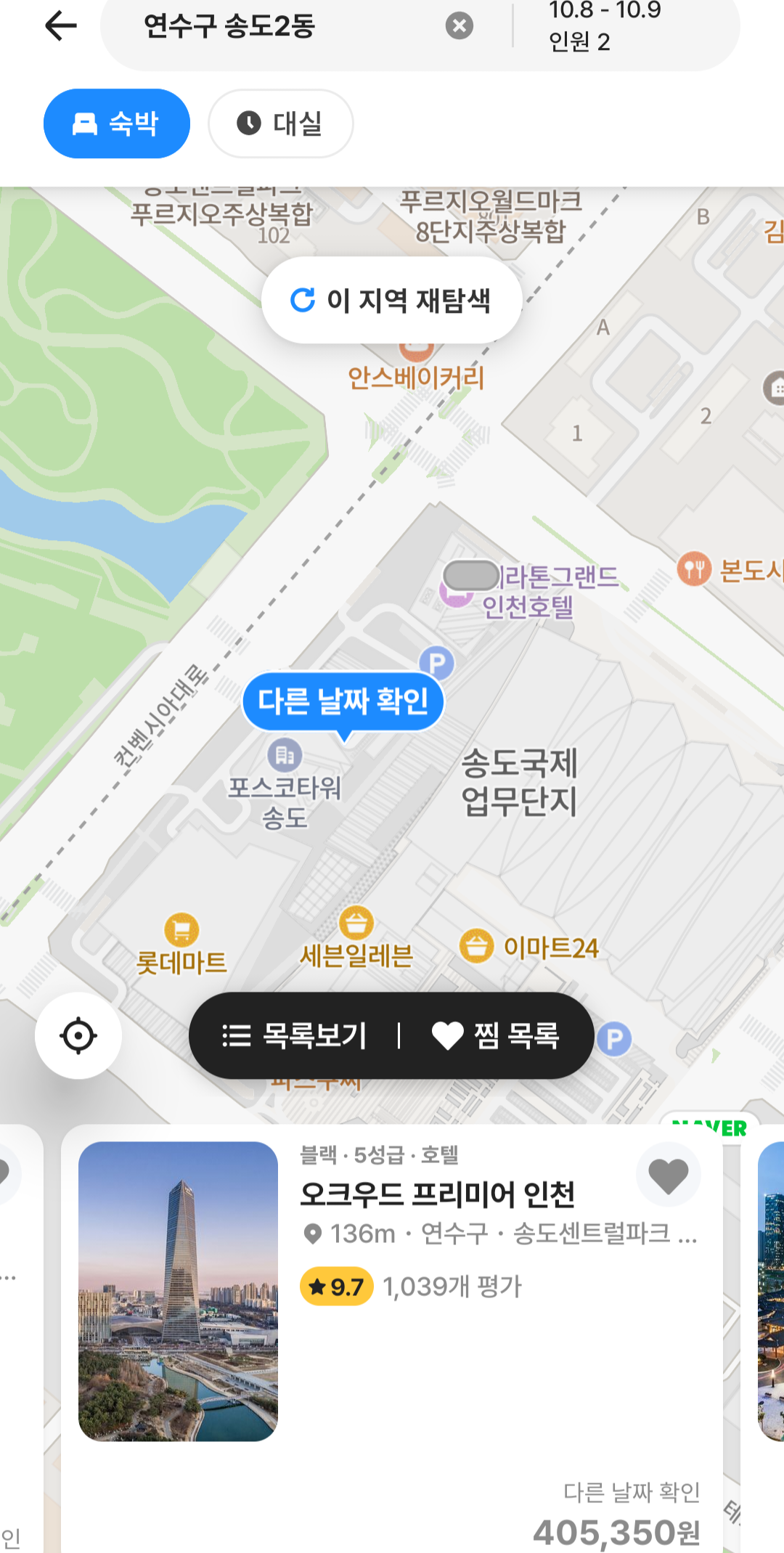Center map on my current location
Image resolution: width=784 pixels, height=1553 pixels.
pyautogui.click(x=78, y=1035)
